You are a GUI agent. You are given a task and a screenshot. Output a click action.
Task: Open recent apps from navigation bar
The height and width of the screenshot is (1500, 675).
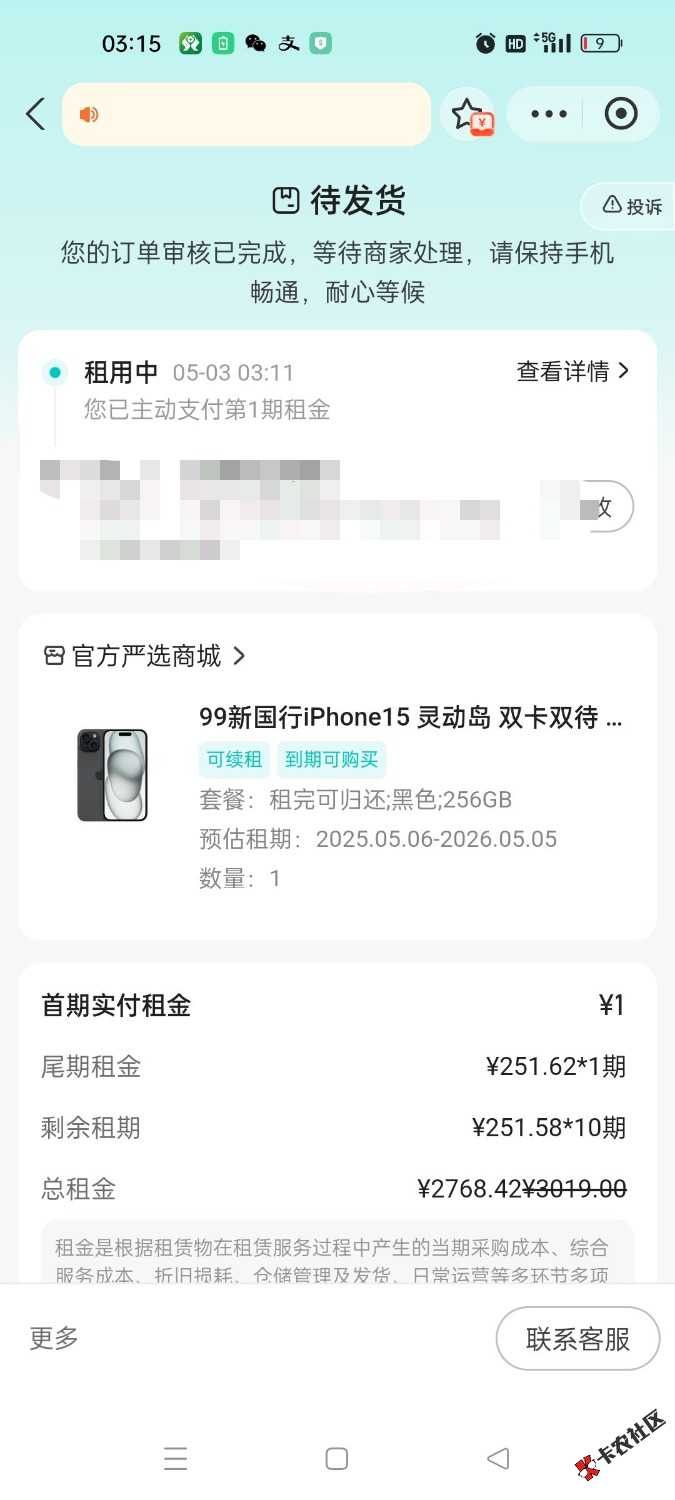pyautogui.click(x=176, y=1459)
